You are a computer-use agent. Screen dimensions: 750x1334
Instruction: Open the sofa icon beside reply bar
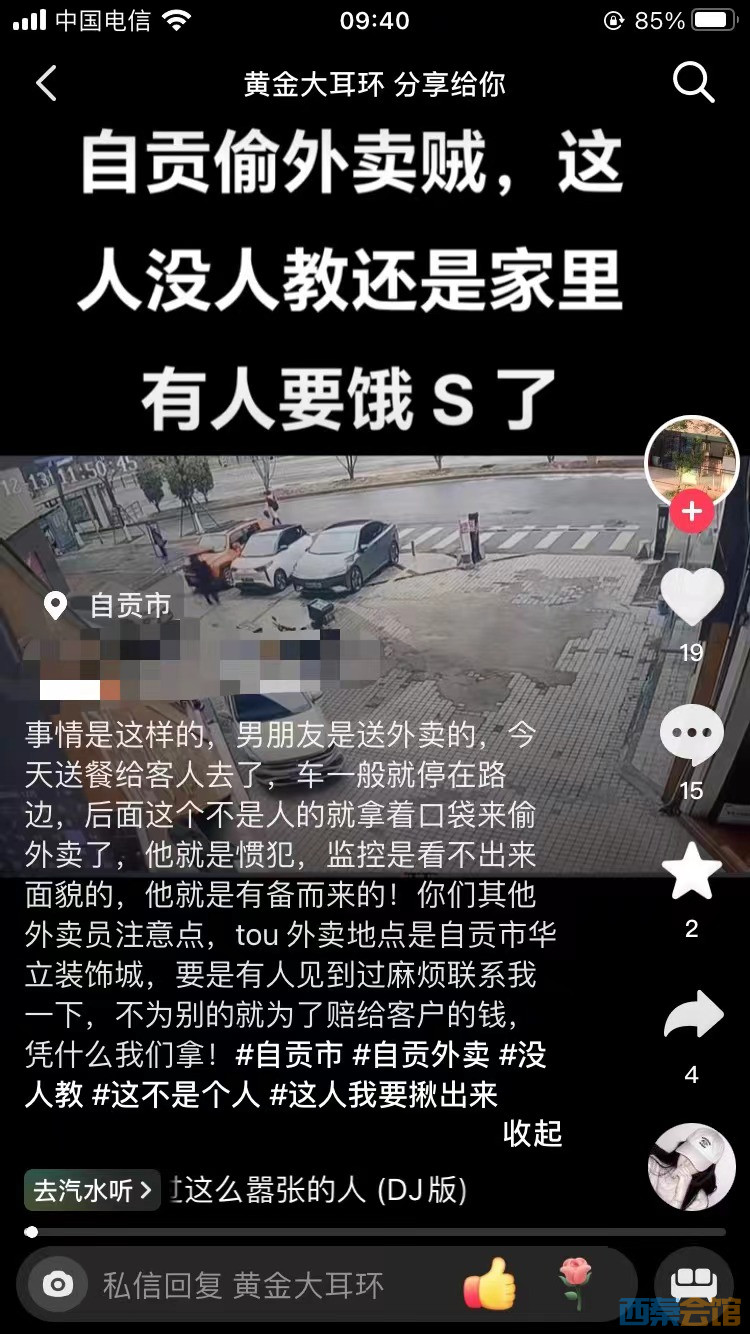693,1284
